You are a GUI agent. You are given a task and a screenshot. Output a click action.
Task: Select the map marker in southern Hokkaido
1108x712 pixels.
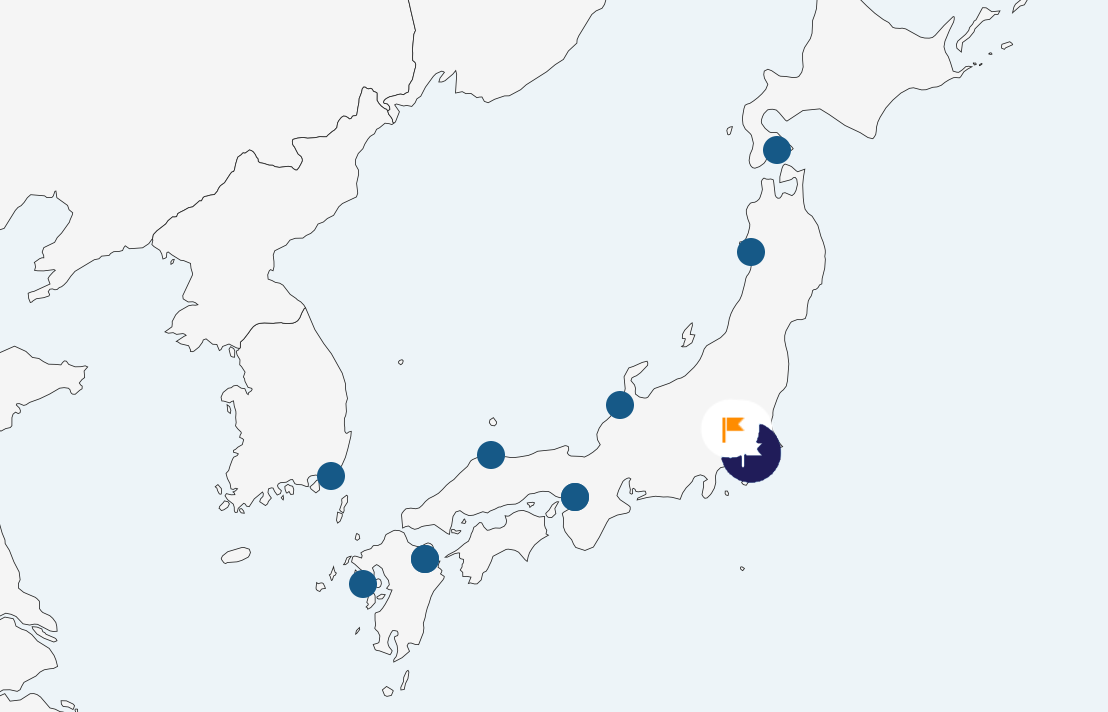click(x=777, y=150)
